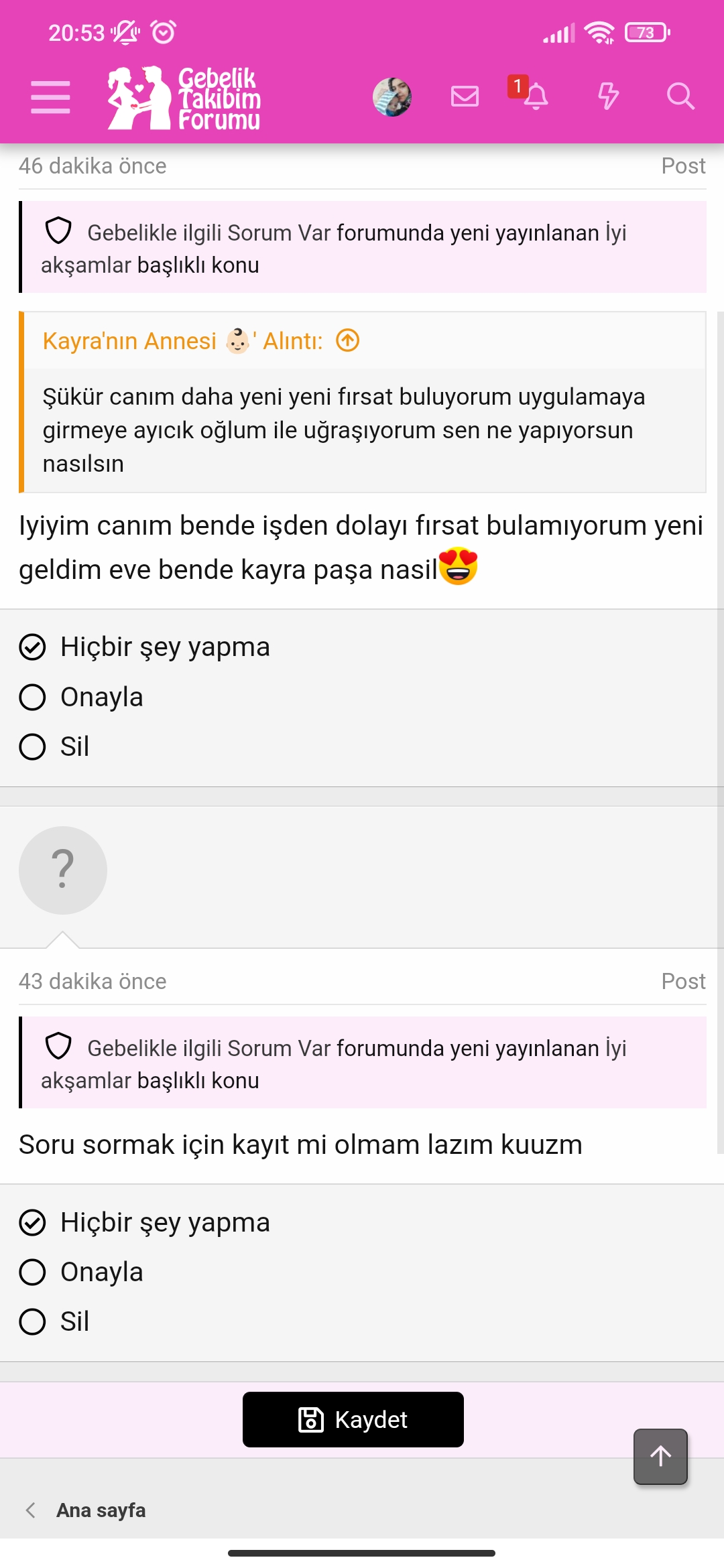
Task: Expand the guest question mark avatar
Action: pos(62,869)
